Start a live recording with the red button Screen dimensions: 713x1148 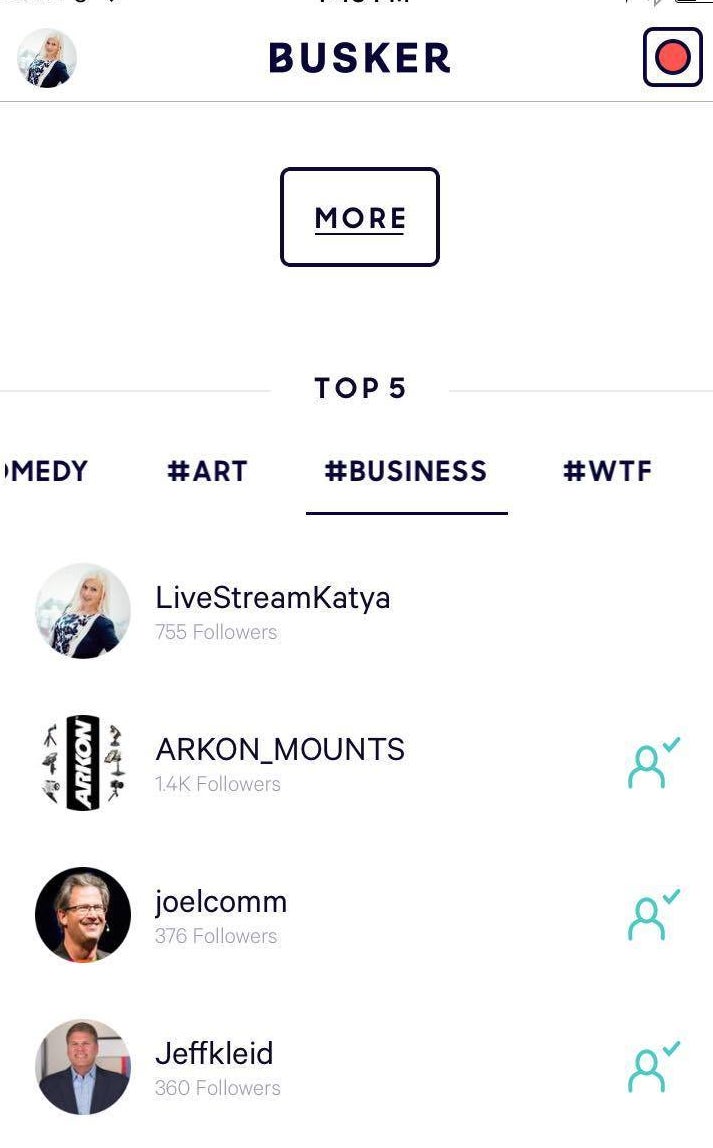[x=672, y=58]
